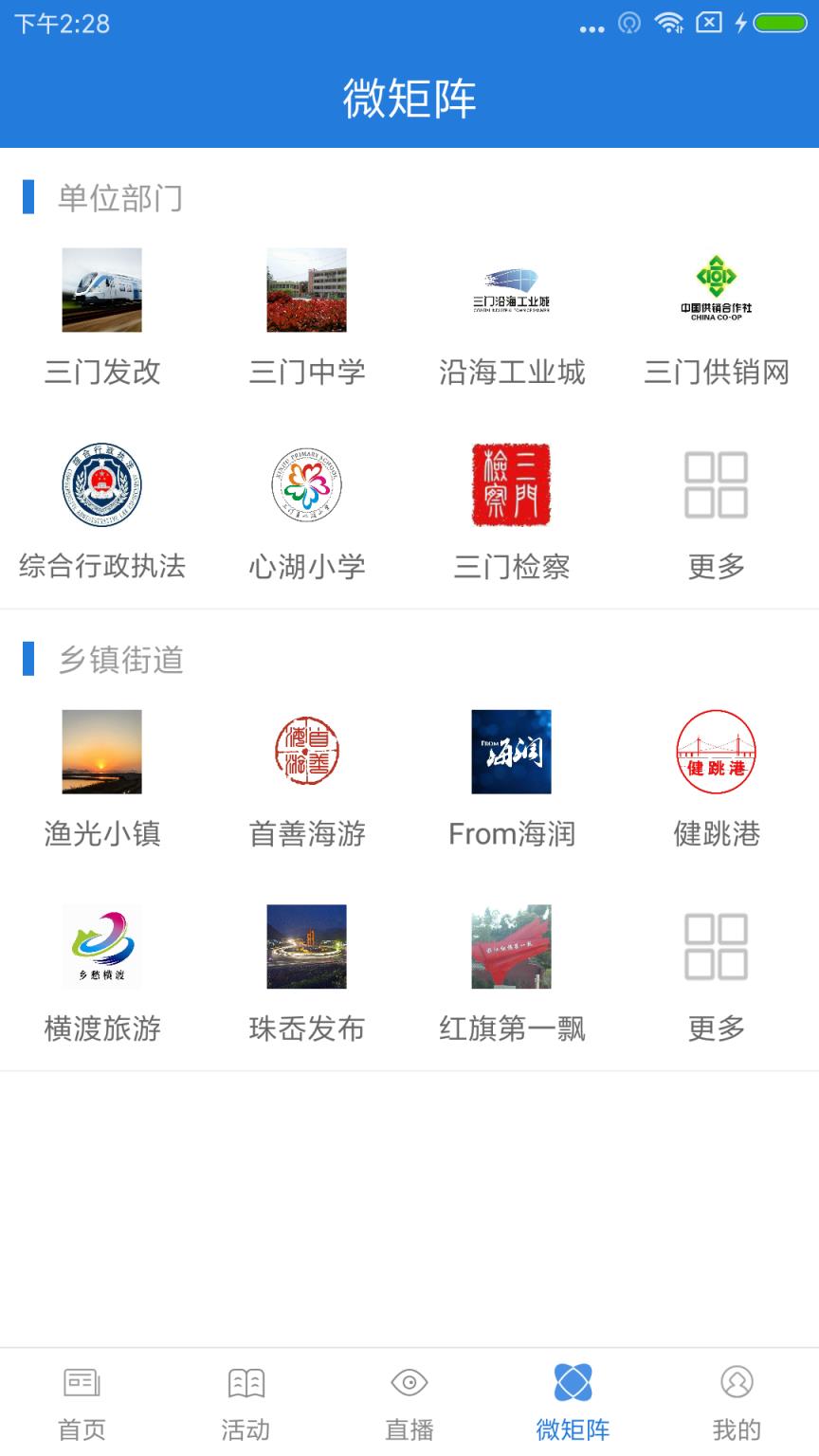Select the From海润 account icon

click(512, 752)
